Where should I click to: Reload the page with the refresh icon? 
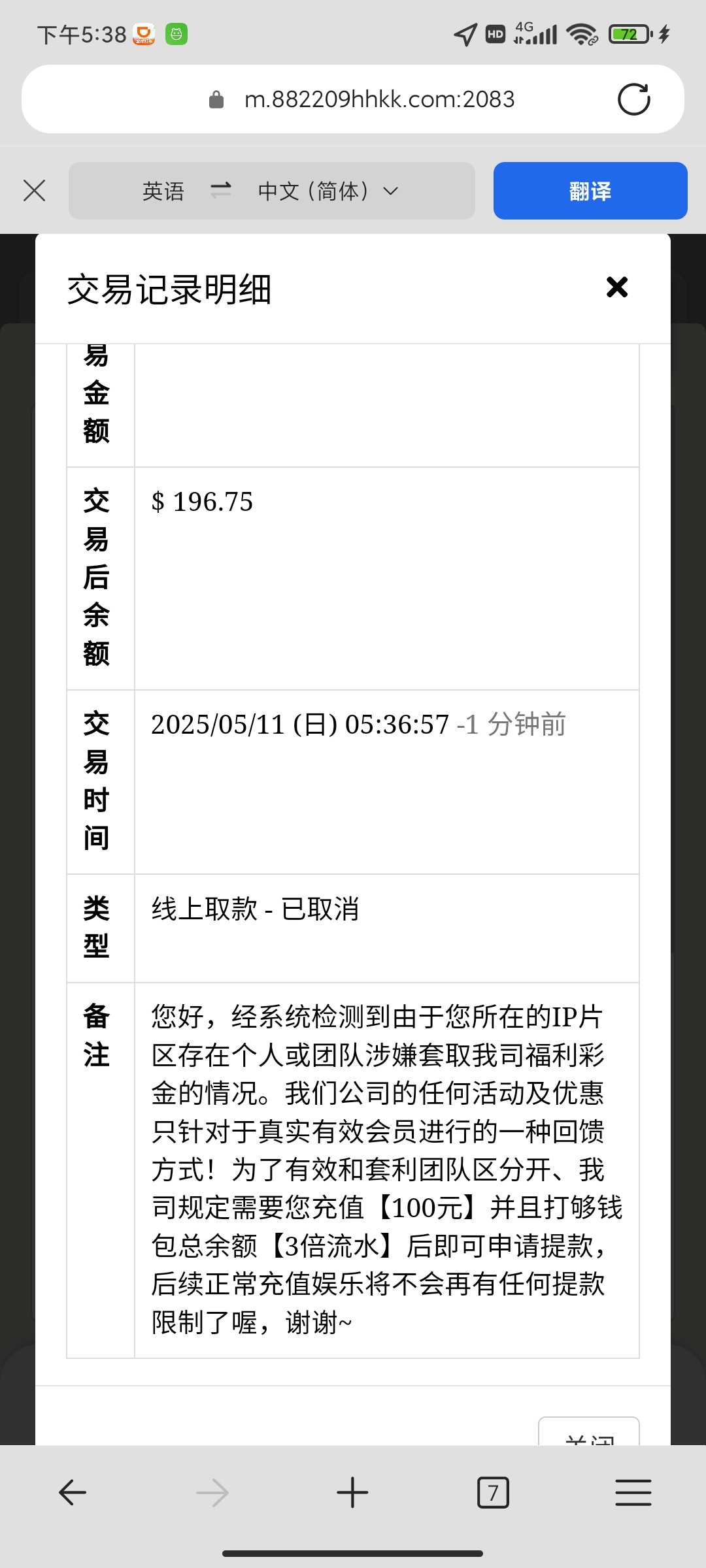pos(633,99)
